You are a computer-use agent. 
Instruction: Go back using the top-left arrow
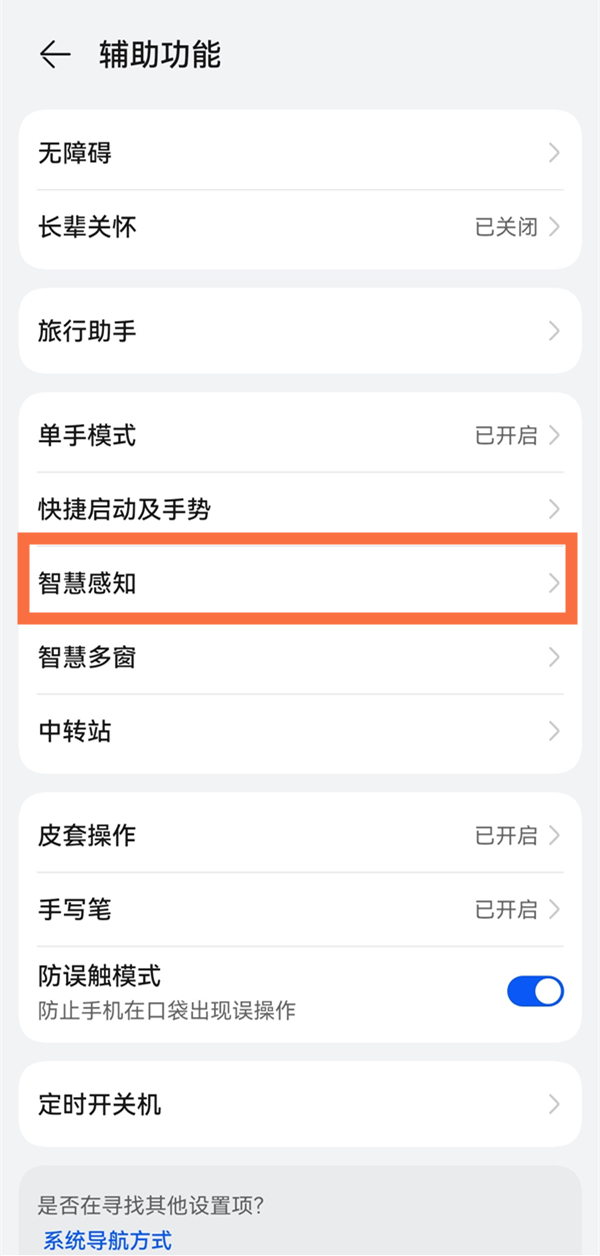tap(54, 55)
